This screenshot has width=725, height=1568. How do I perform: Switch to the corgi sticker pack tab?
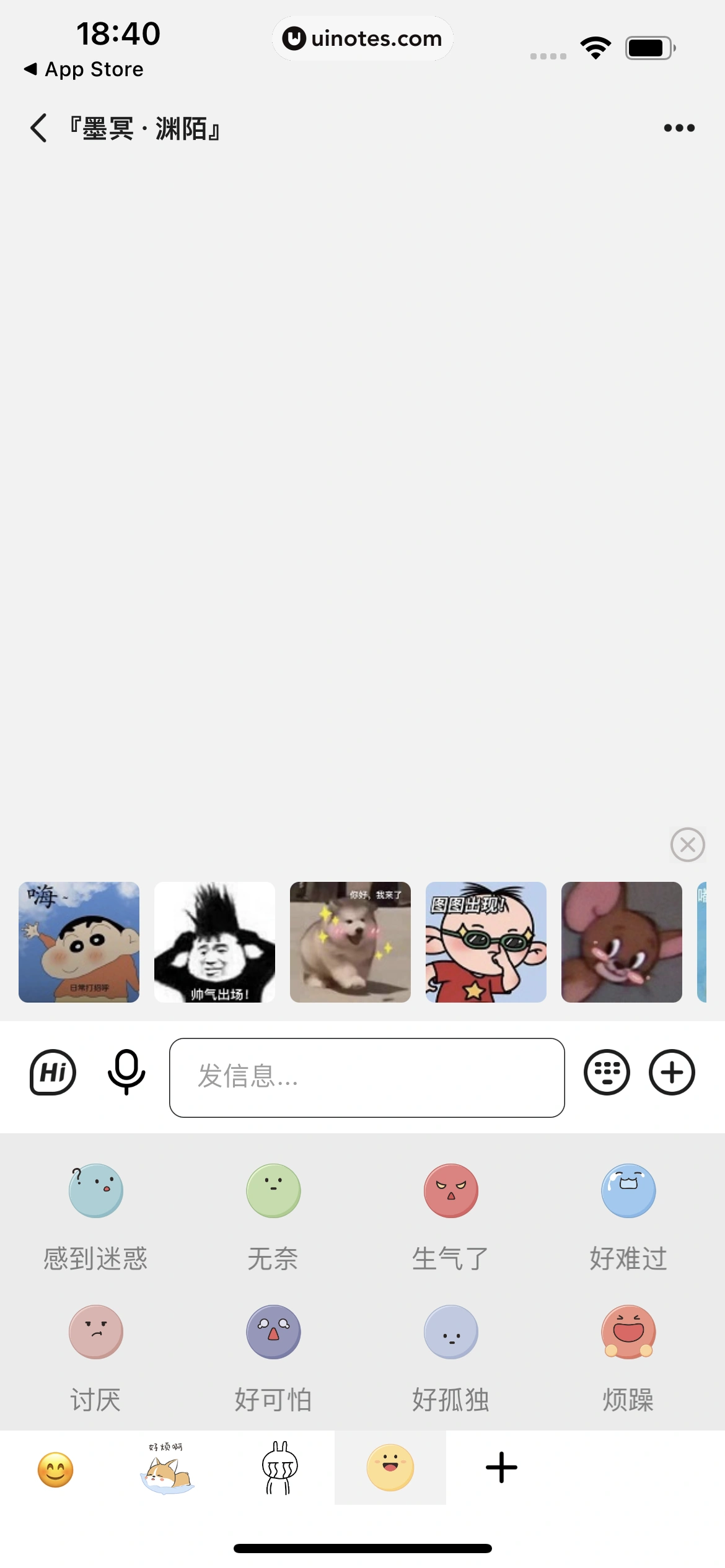[x=166, y=1468]
